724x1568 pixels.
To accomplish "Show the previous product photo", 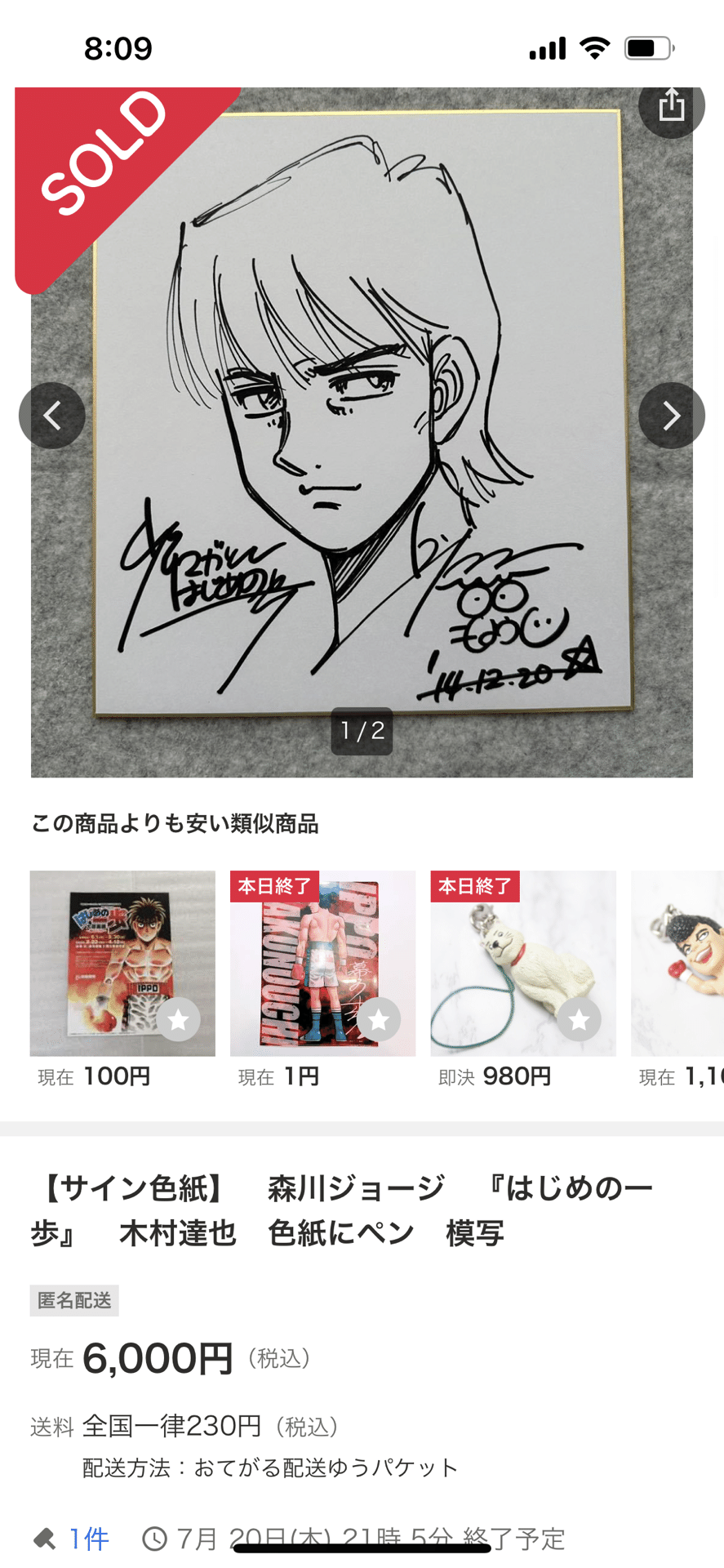I will [x=52, y=416].
